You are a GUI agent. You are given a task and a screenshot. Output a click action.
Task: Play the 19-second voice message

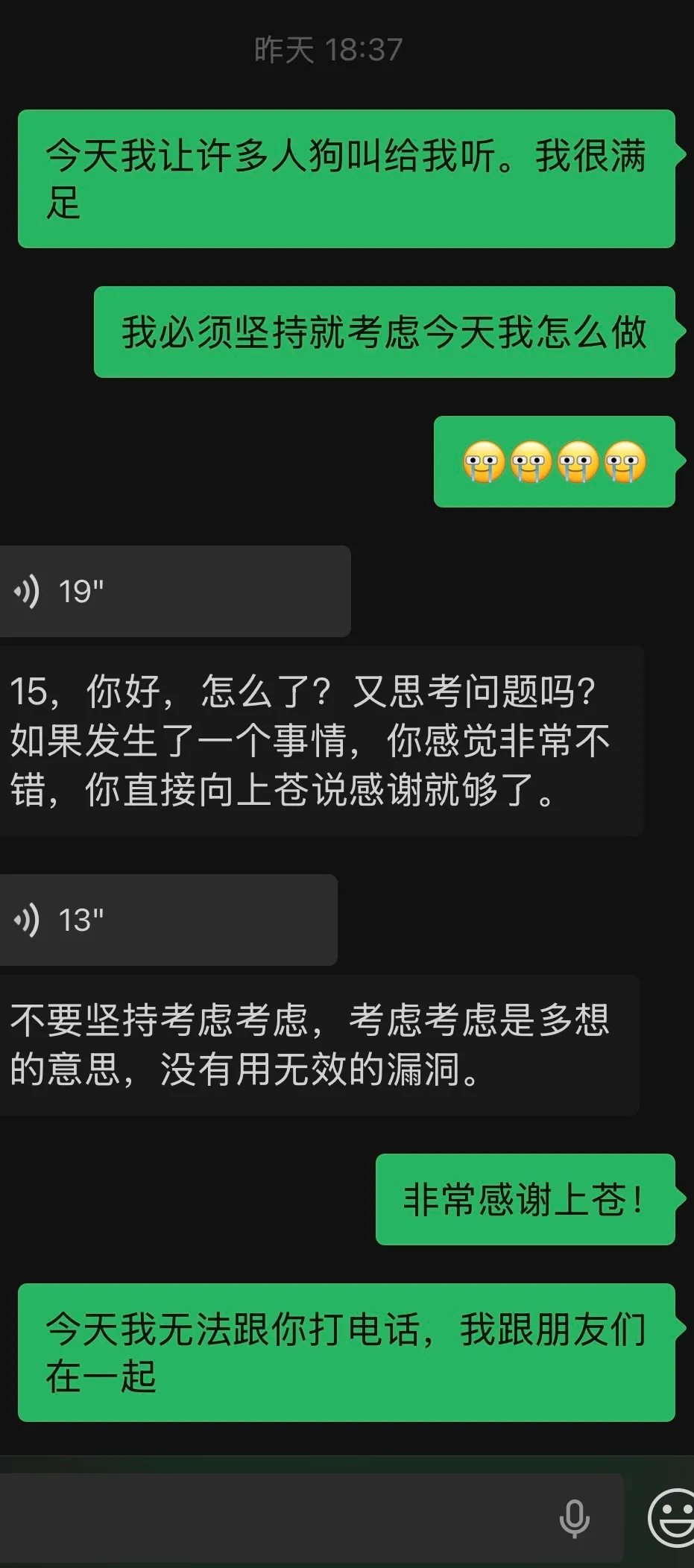click(x=174, y=591)
